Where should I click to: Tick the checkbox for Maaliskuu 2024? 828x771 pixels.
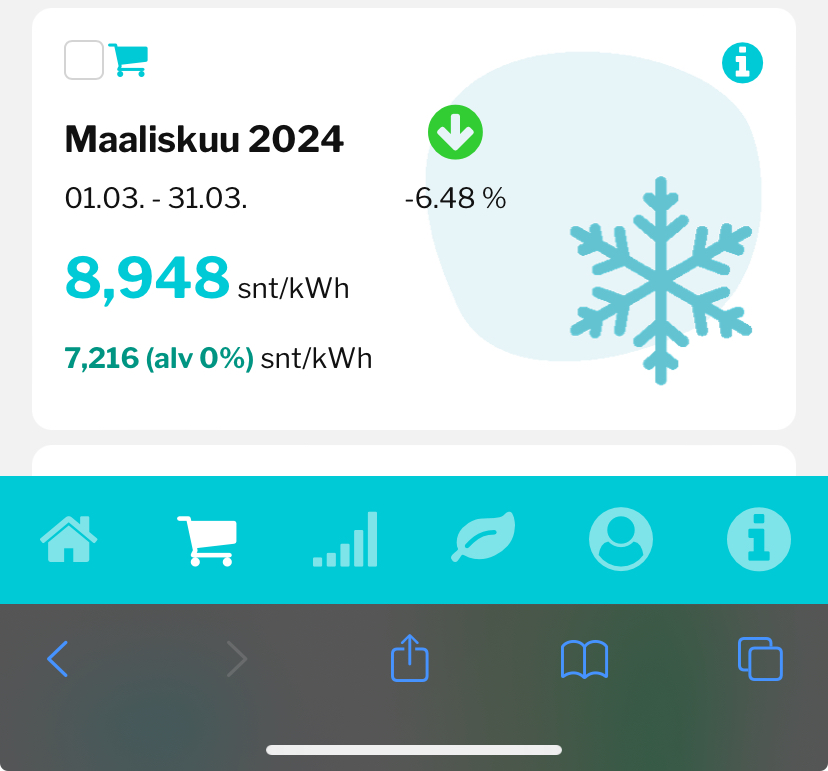[x=84, y=60]
